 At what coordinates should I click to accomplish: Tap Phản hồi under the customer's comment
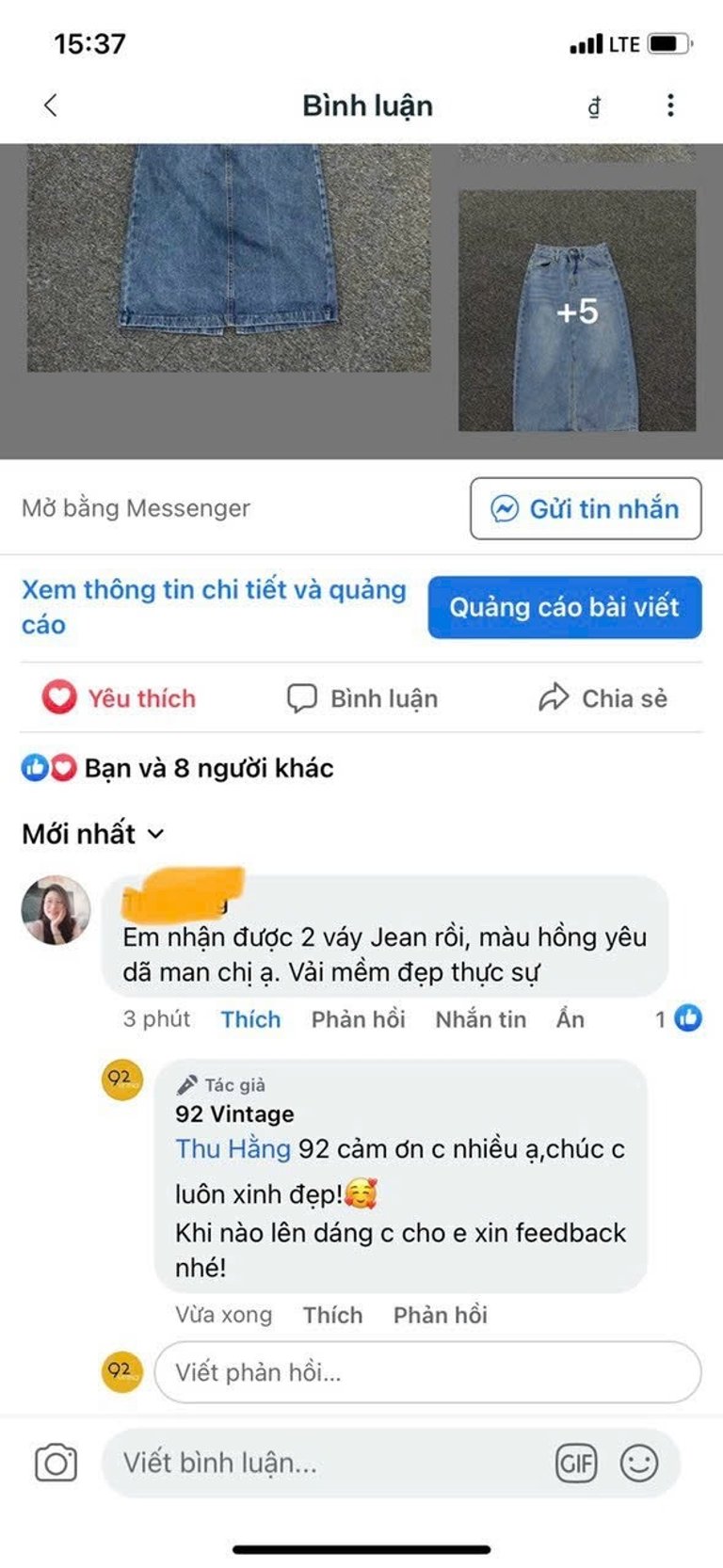pyautogui.click(x=358, y=1019)
